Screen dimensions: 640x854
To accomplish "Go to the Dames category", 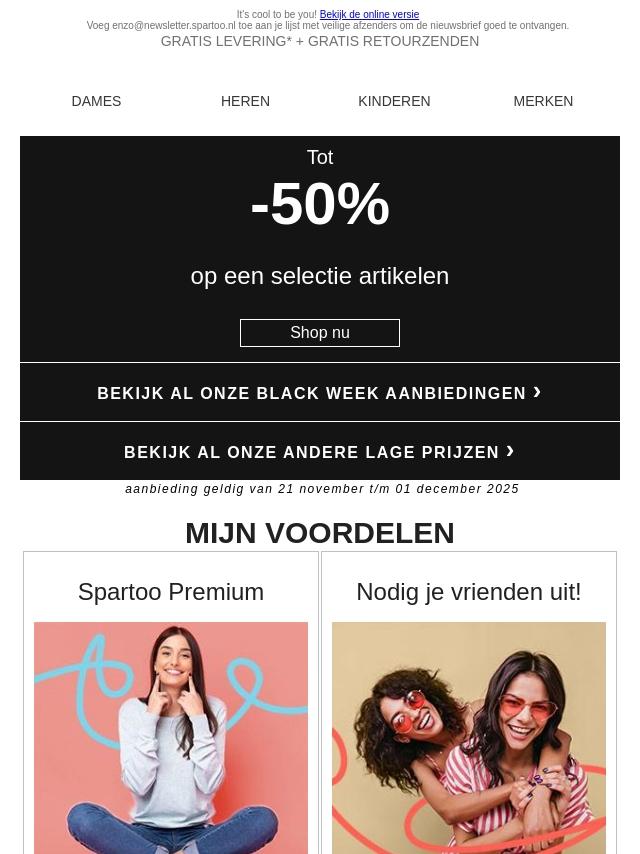I will pyautogui.click(x=96, y=101).
